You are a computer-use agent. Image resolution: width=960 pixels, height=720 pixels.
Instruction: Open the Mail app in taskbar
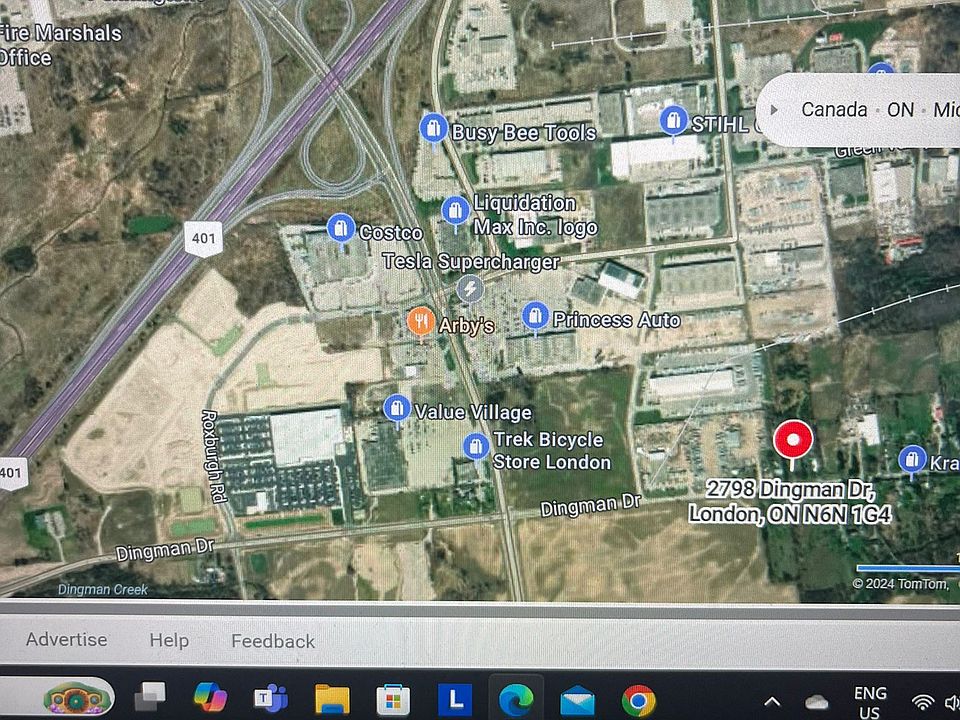click(x=578, y=698)
